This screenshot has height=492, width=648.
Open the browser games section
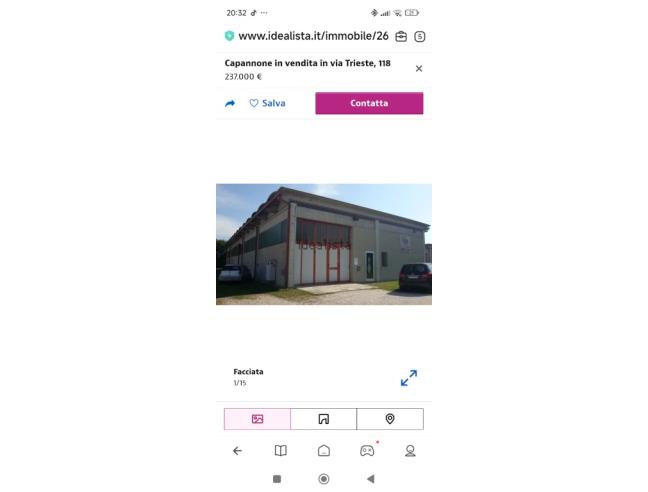tap(367, 451)
